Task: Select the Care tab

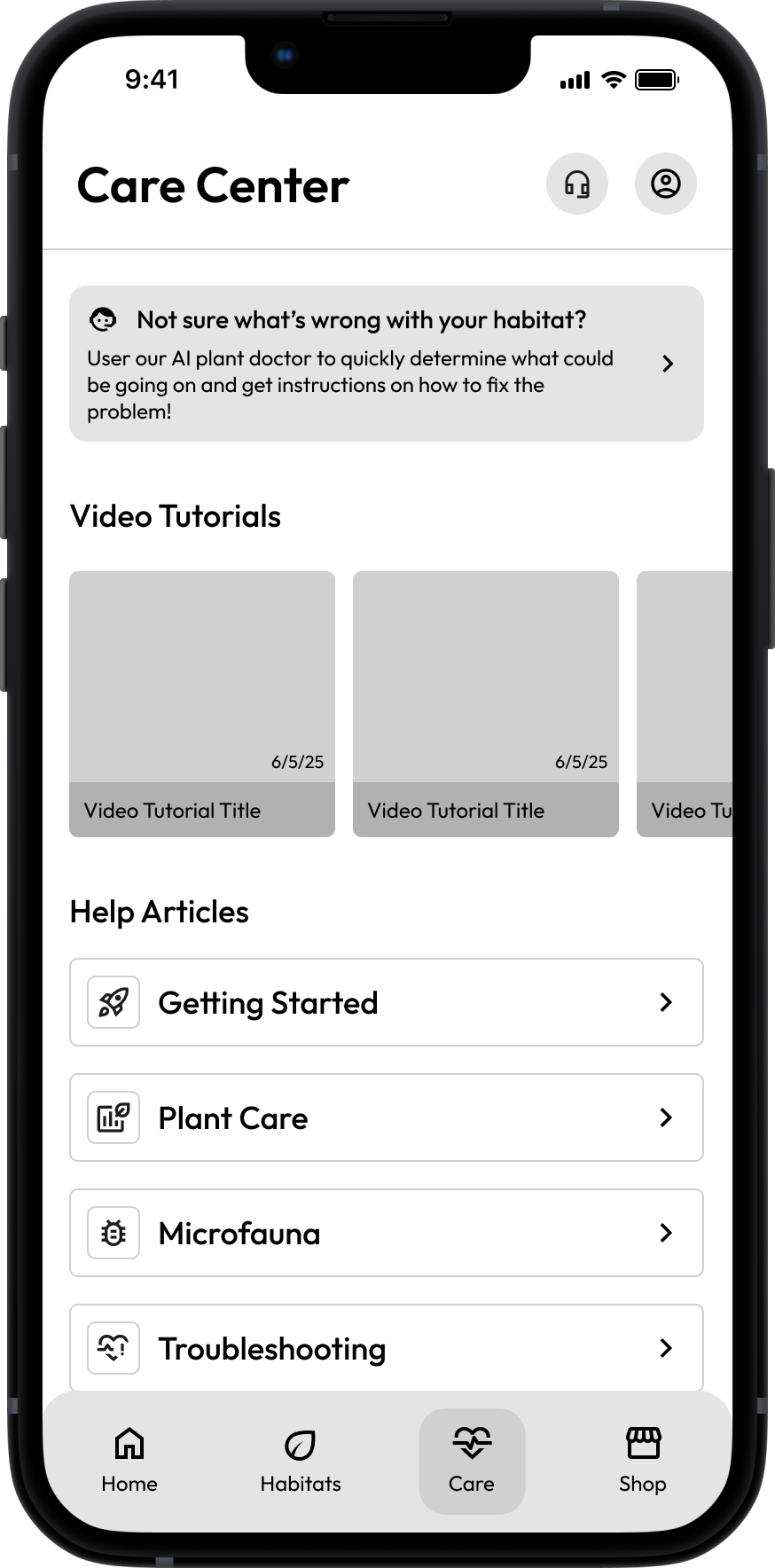Action: point(472,1461)
